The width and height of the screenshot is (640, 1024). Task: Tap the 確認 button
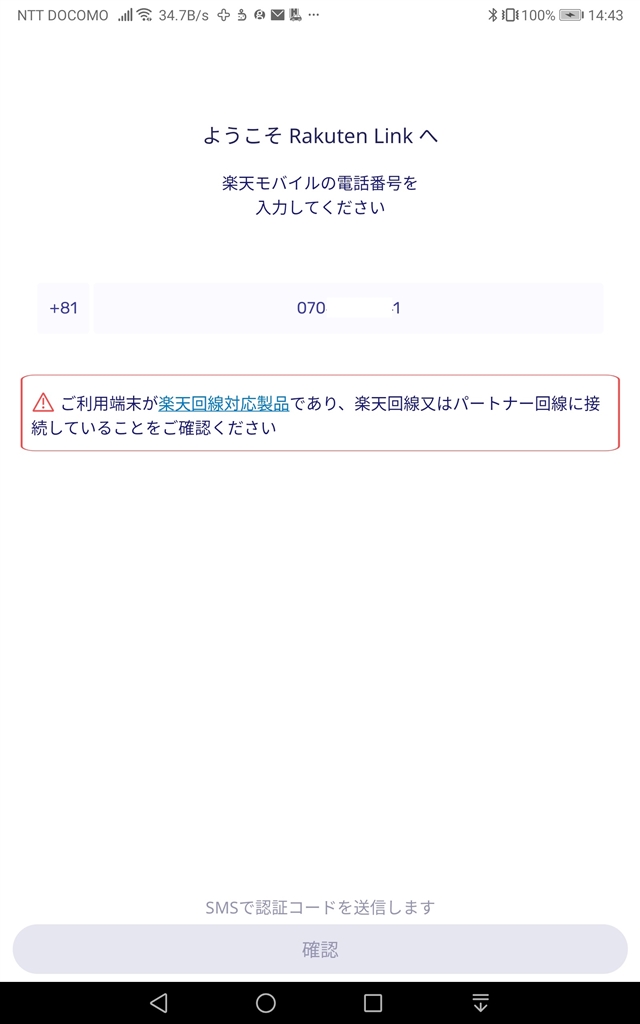click(320, 949)
